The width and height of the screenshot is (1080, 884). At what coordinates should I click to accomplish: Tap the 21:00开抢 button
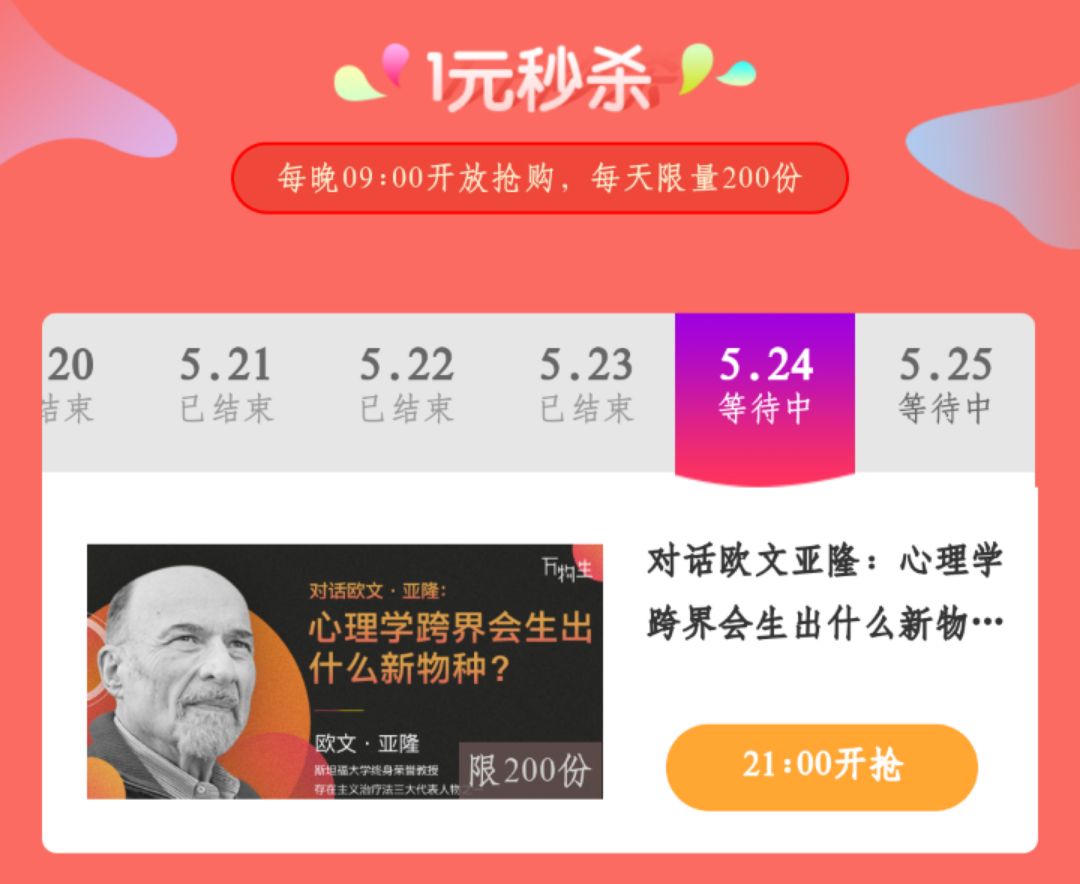click(821, 766)
